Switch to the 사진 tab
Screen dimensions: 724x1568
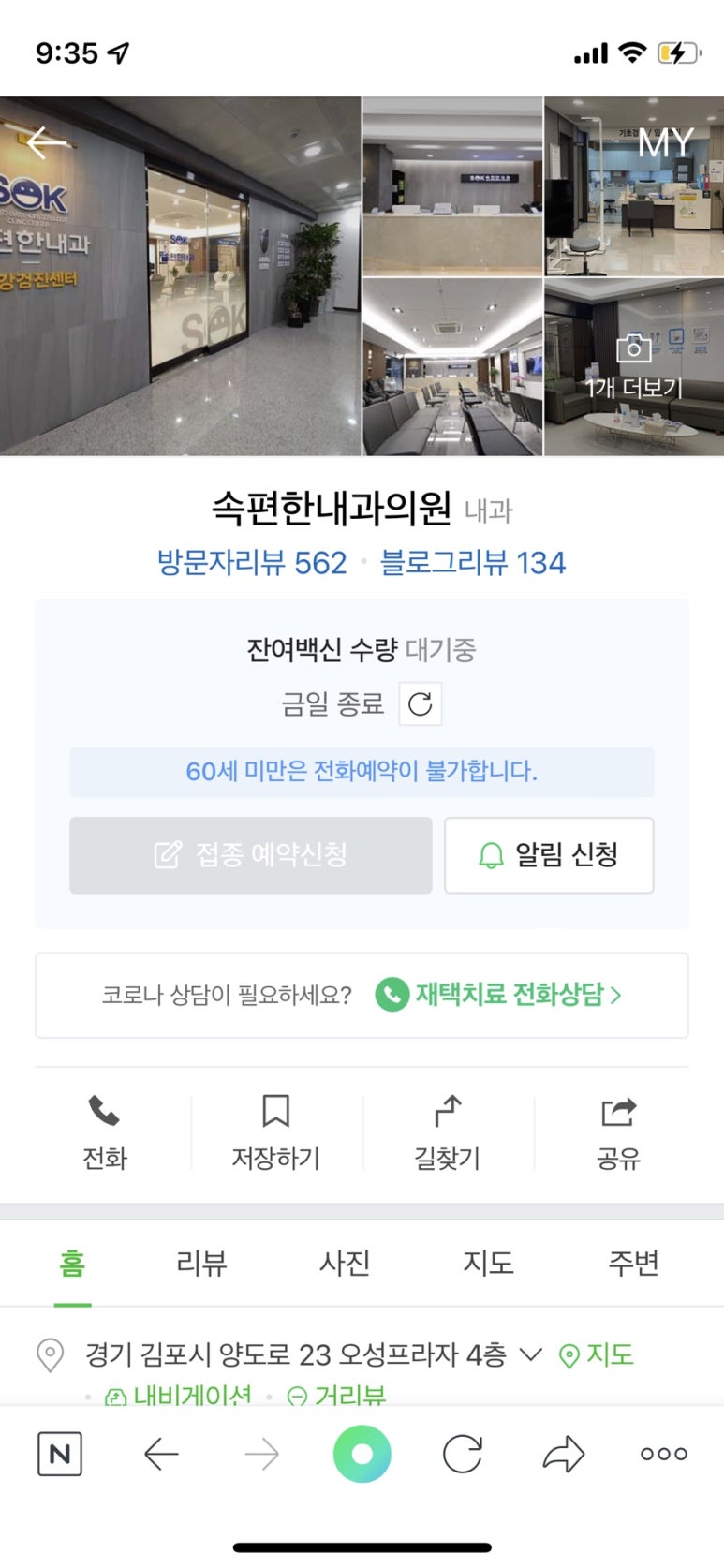click(345, 1263)
